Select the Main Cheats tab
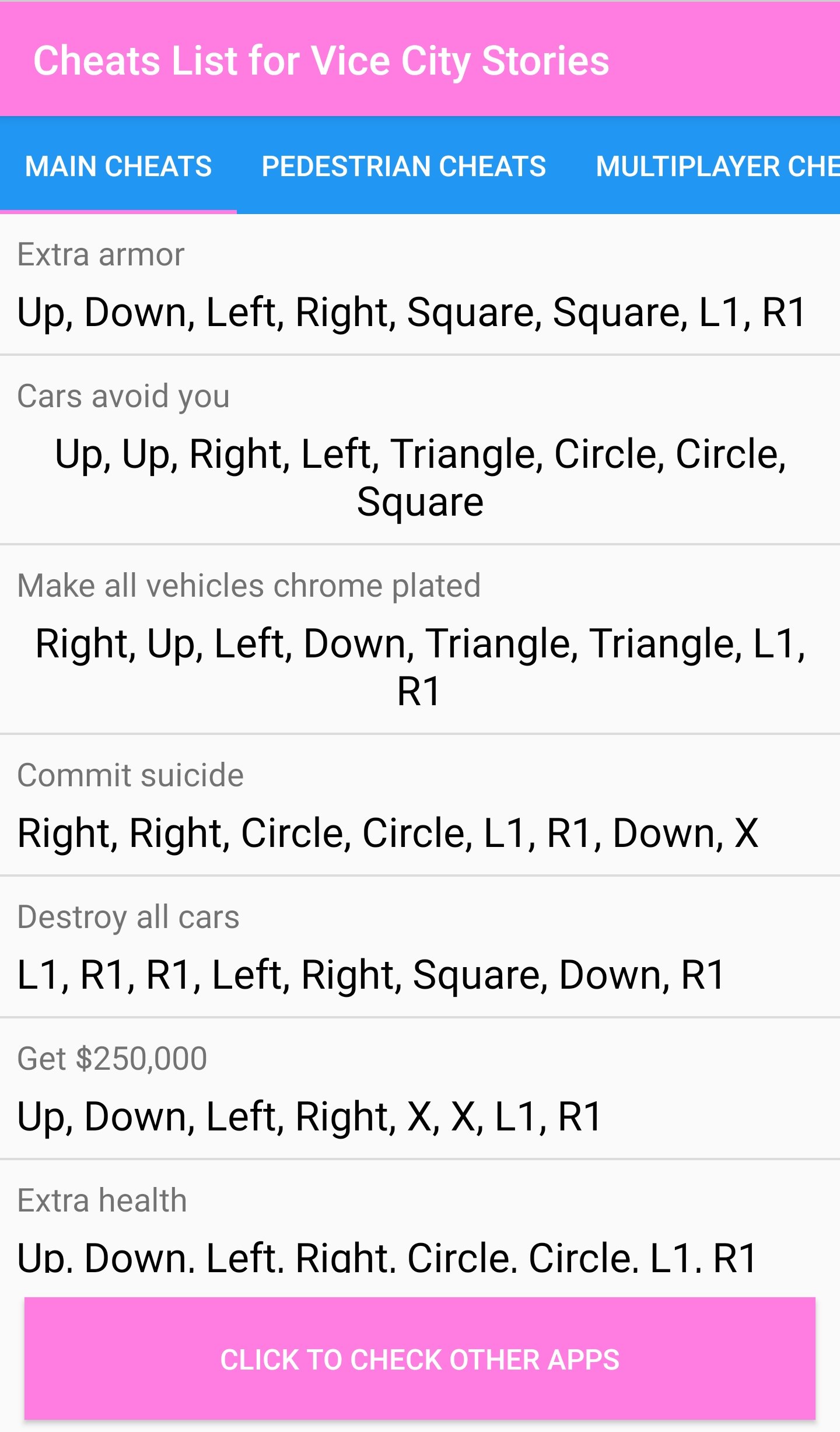The width and height of the screenshot is (840, 1432). 118,166
